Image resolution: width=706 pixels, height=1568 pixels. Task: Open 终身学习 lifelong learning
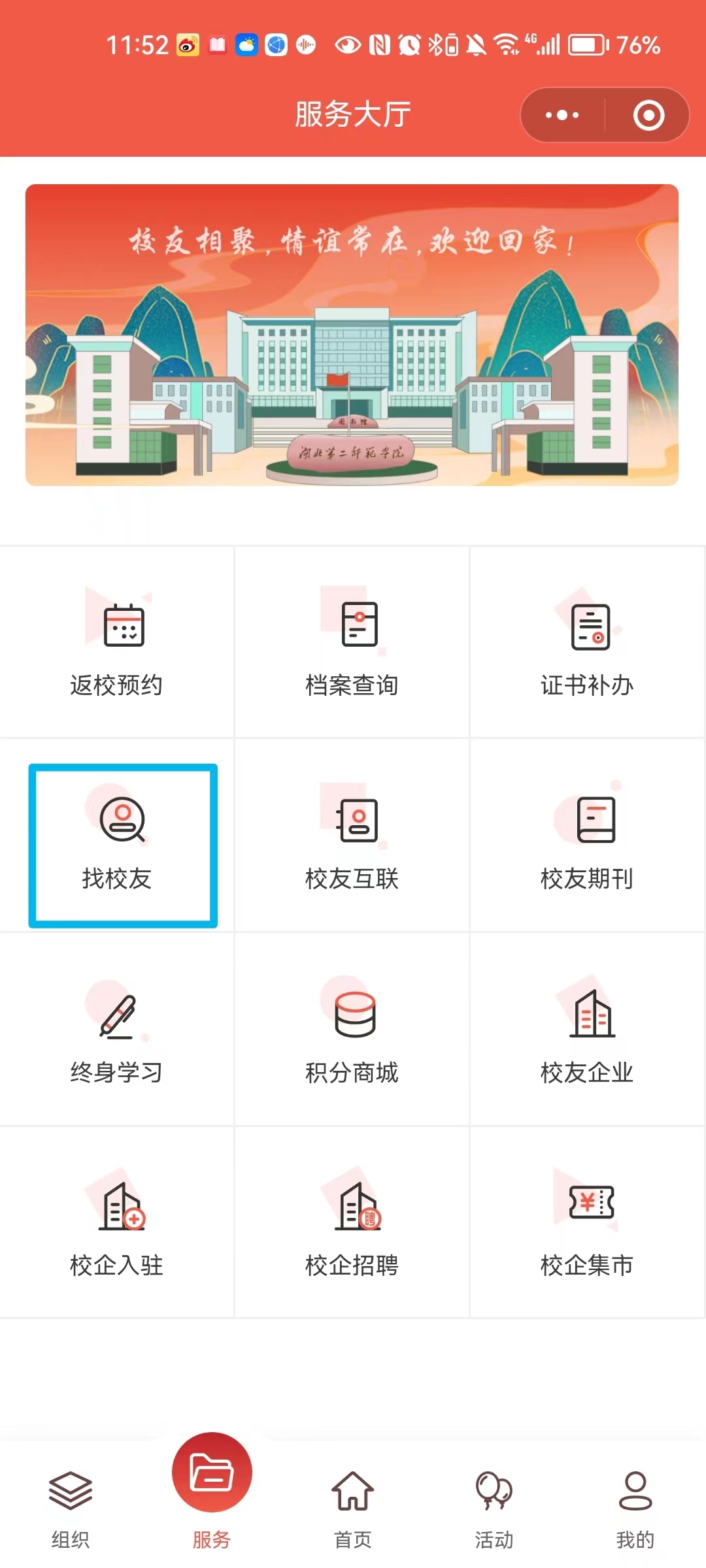[117, 1032]
